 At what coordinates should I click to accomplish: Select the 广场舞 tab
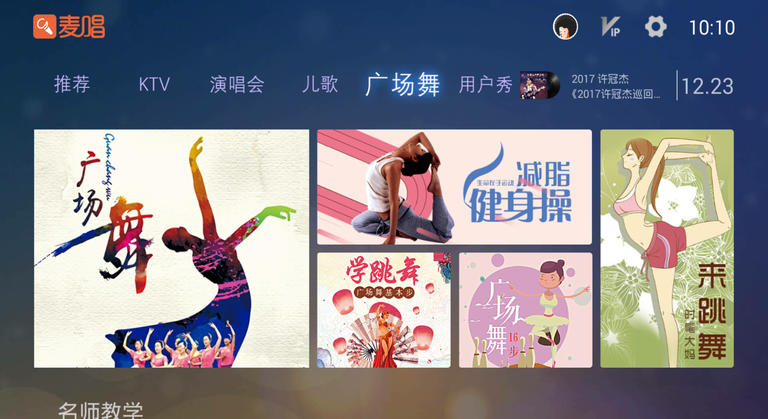(402, 85)
